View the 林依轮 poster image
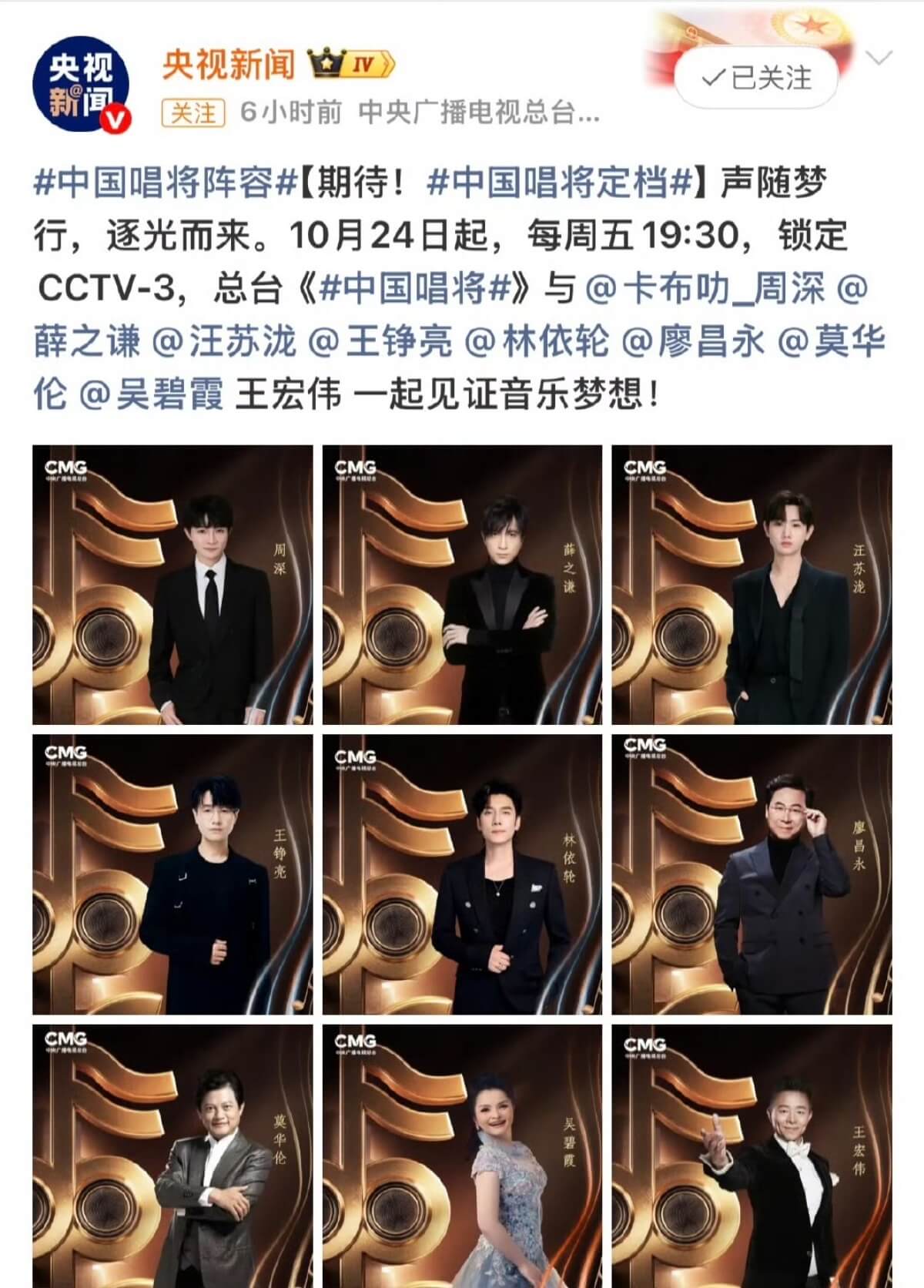The width and height of the screenshot is (924, 1288). [462, 874]
